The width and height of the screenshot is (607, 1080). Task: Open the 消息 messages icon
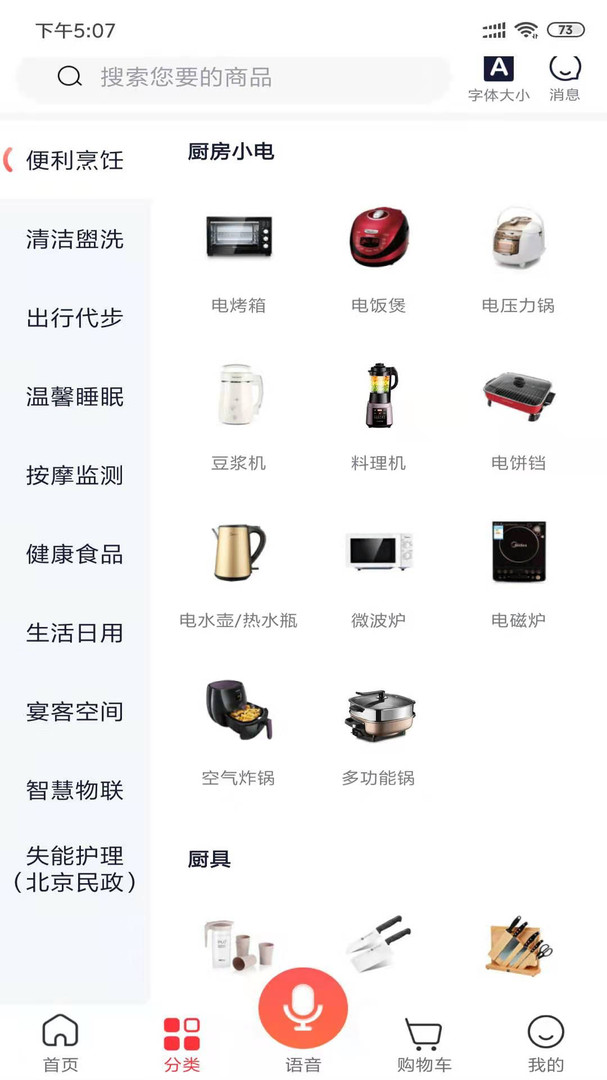point(565,79)
